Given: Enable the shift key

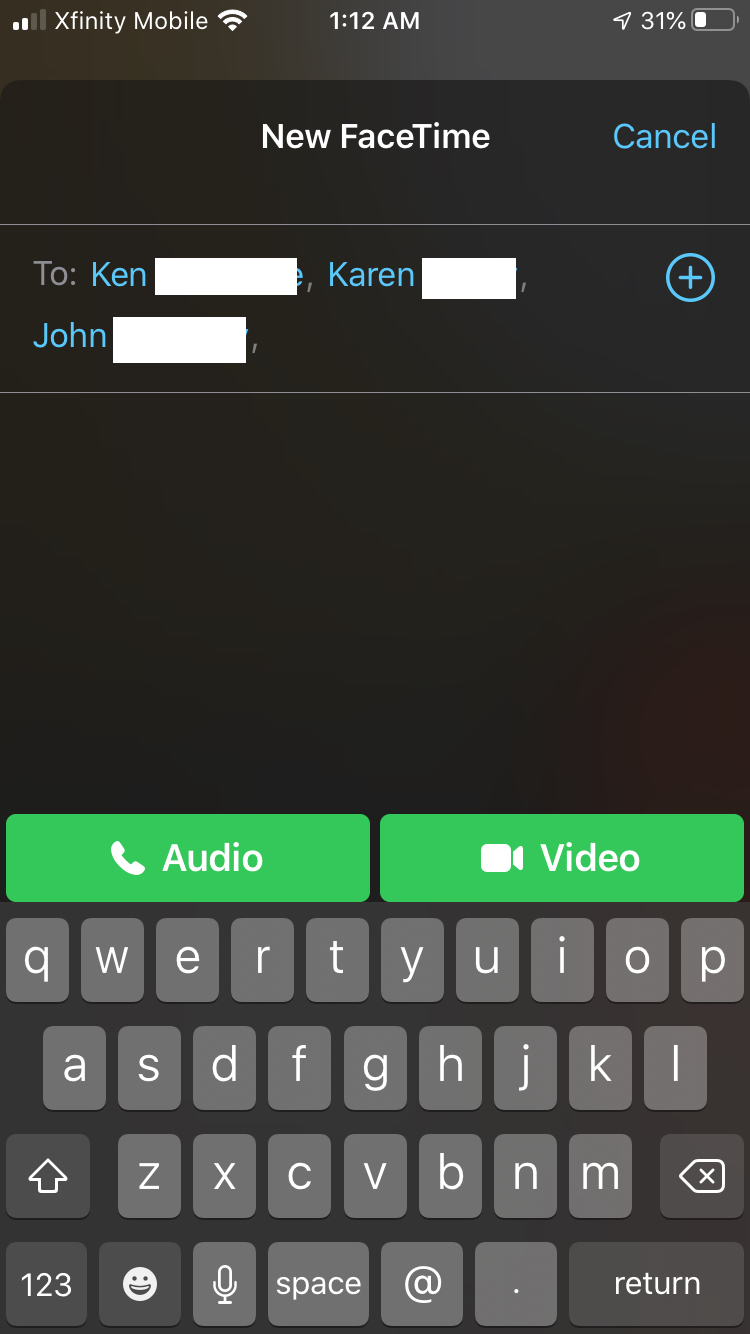Looking at the screenshot, I should [x=48, y=1177].
